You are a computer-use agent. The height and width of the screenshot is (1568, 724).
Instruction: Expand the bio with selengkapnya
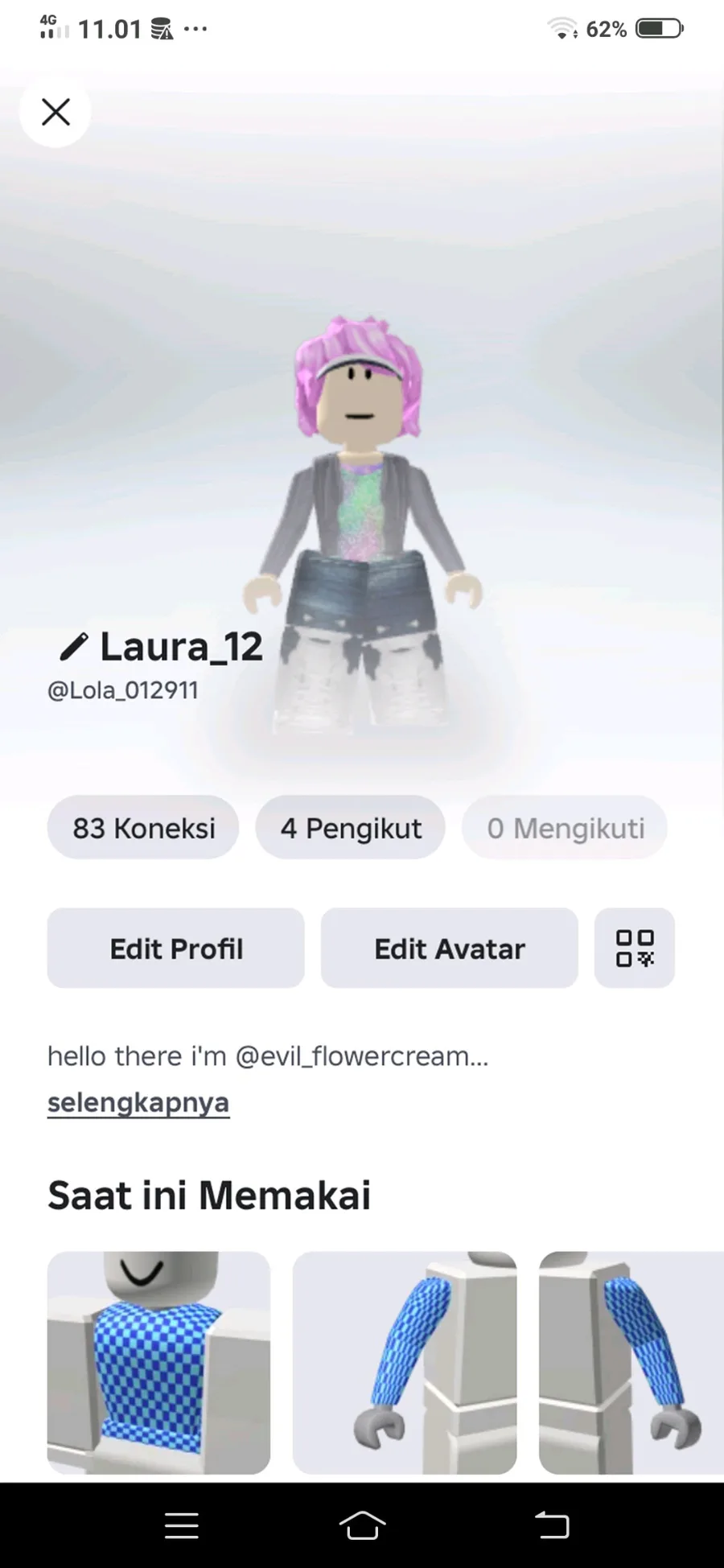[x=138, y=1102]
